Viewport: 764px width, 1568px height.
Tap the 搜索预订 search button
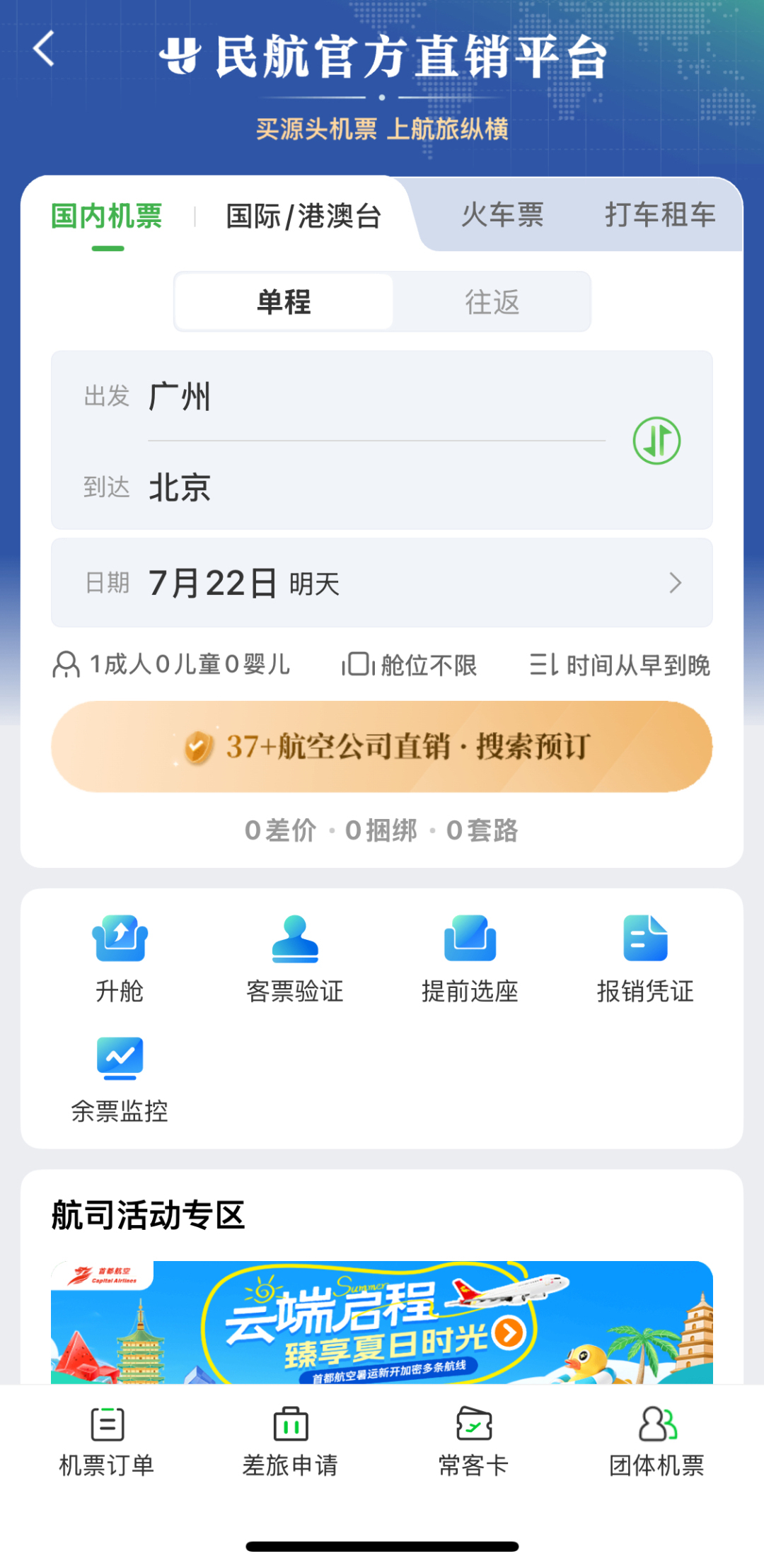pos(381,746)
